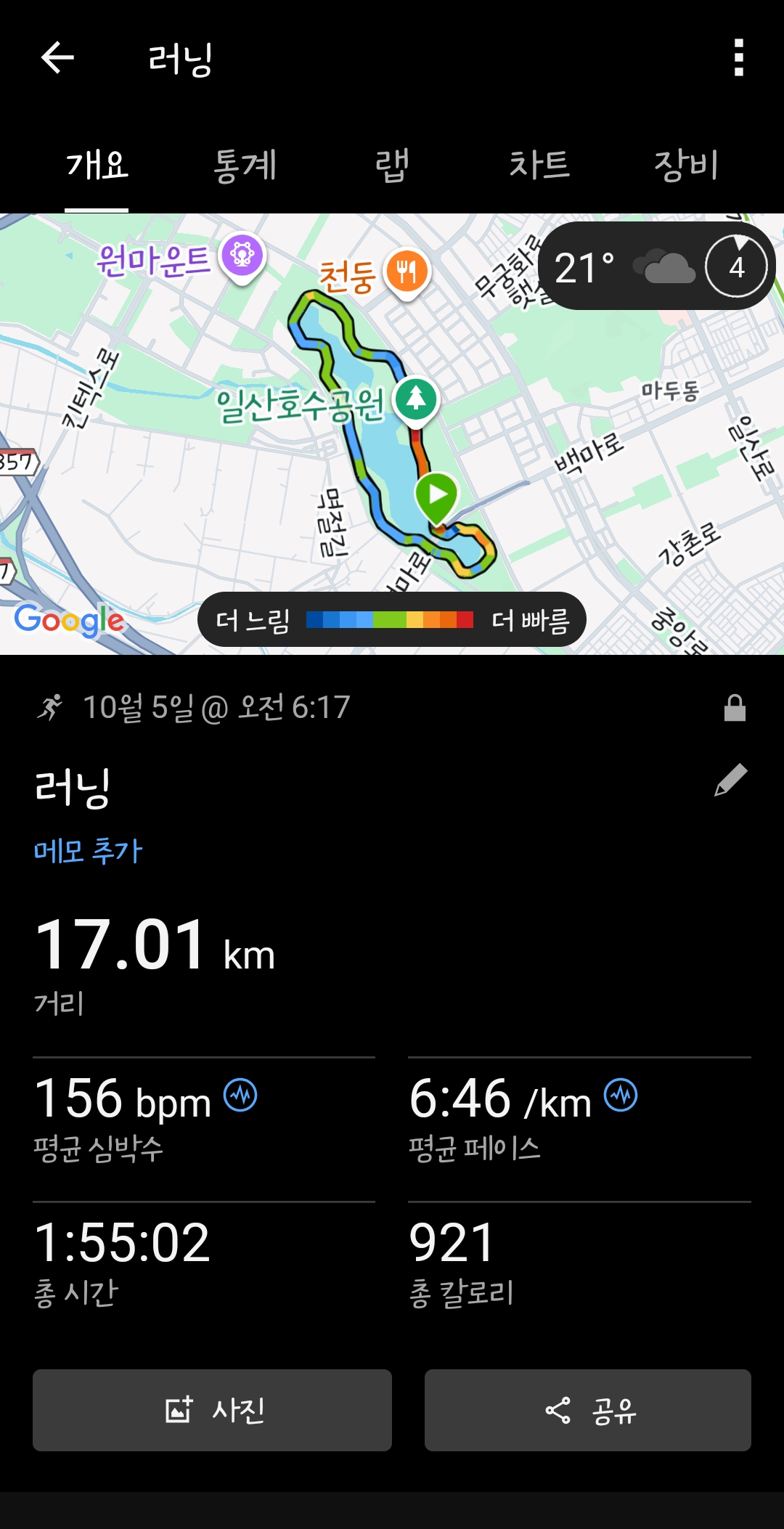
Task: Open the three-dot overflow menu
Action: tap(738, 58)
